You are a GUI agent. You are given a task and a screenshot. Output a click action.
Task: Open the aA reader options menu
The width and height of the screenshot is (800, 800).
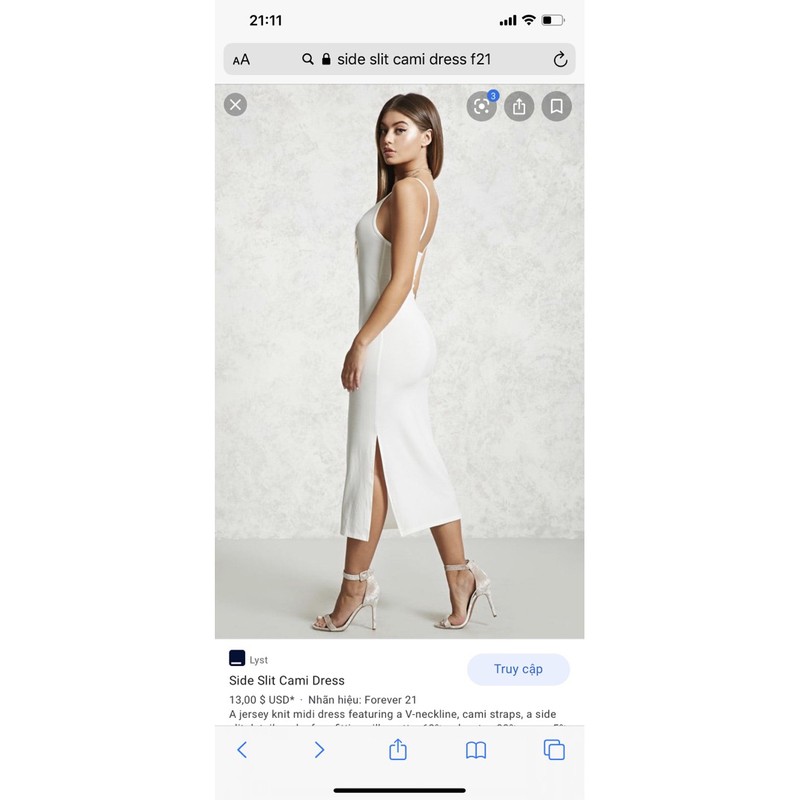(241, 59)
